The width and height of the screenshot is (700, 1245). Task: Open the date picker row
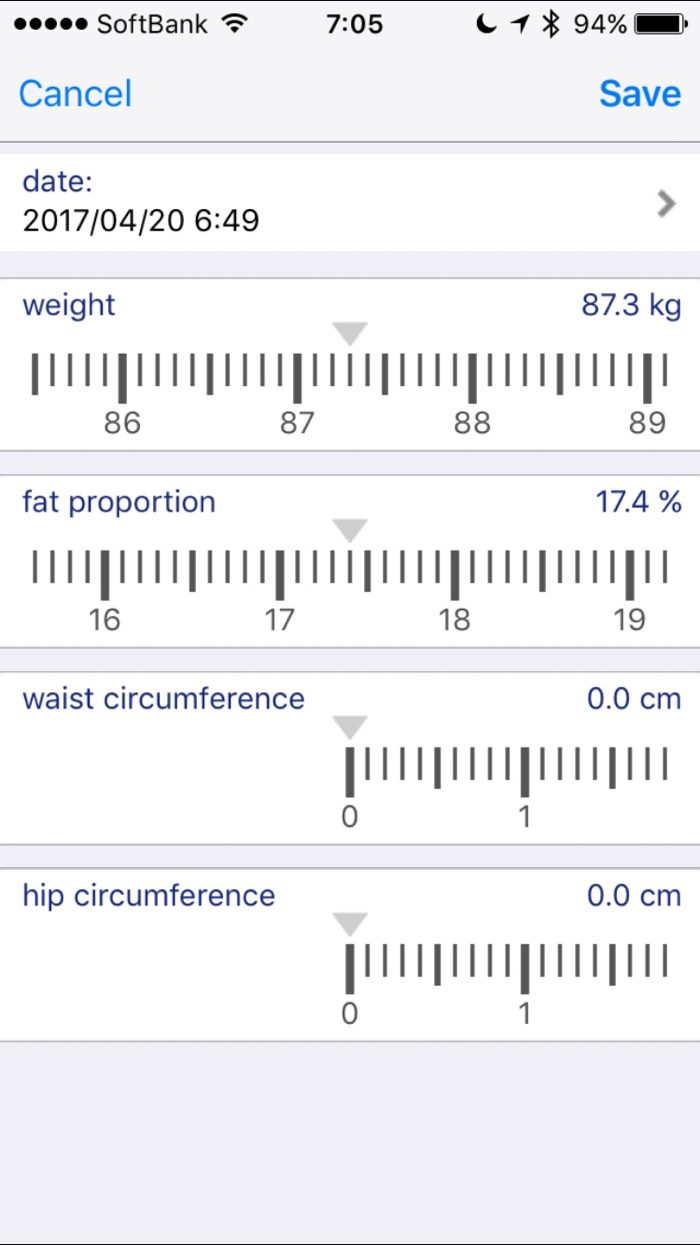[x=350, y=202]
